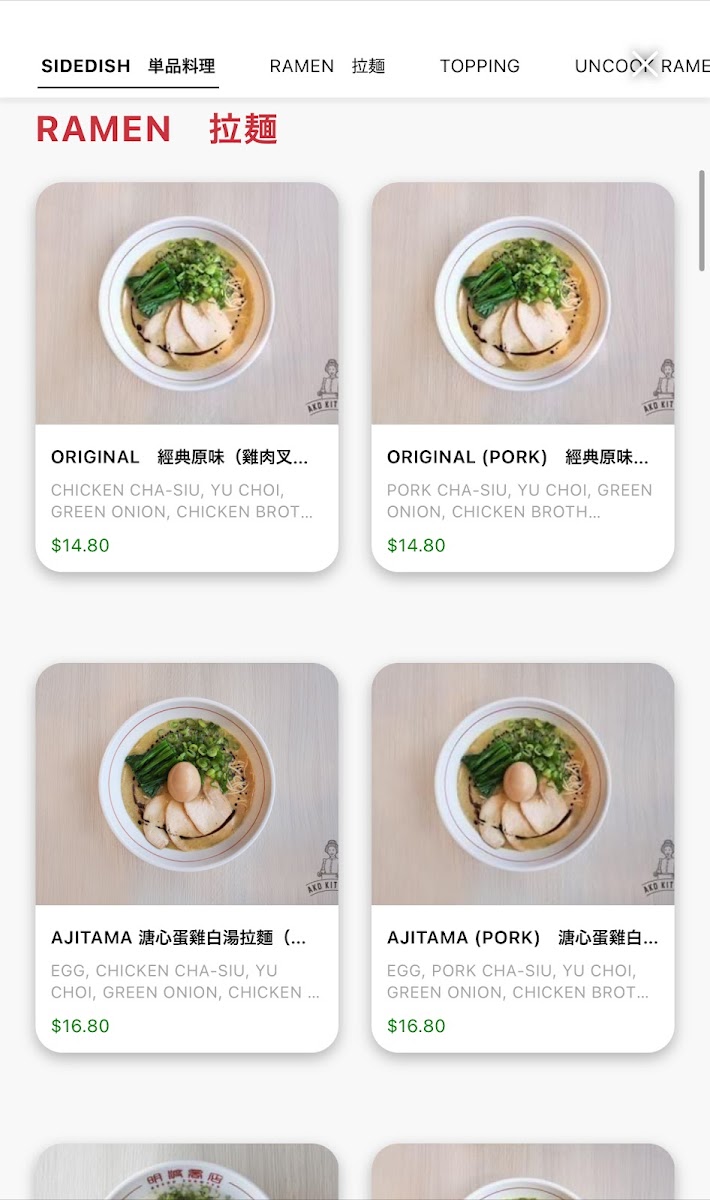
Task: Go to the TOPPING tab
Action: click(479, 66)
